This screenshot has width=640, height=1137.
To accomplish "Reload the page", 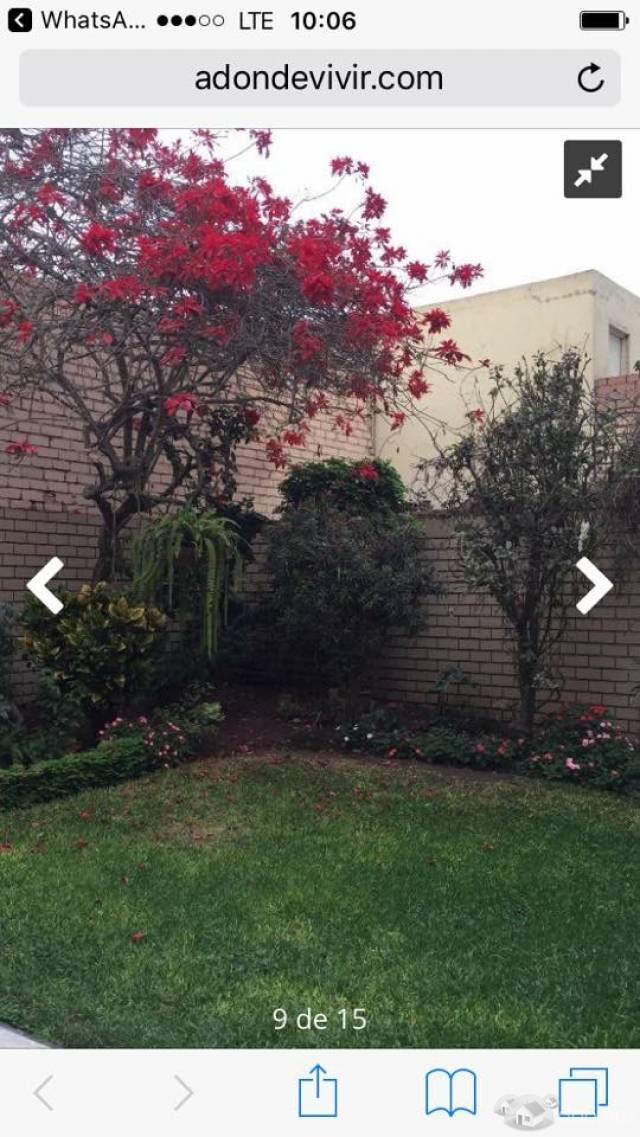I will tap(591, 78).
